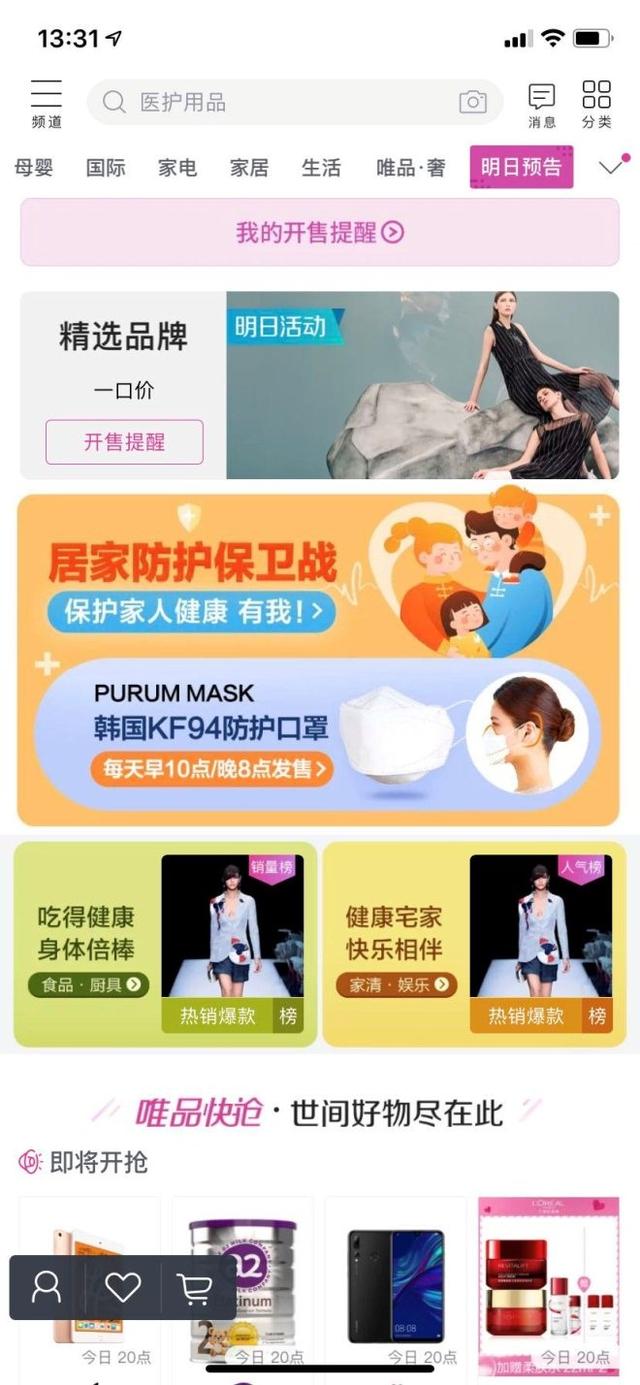Screen dimensions: 640x1385
Task: Open 分类 categories grid
Action: (597, 104)
